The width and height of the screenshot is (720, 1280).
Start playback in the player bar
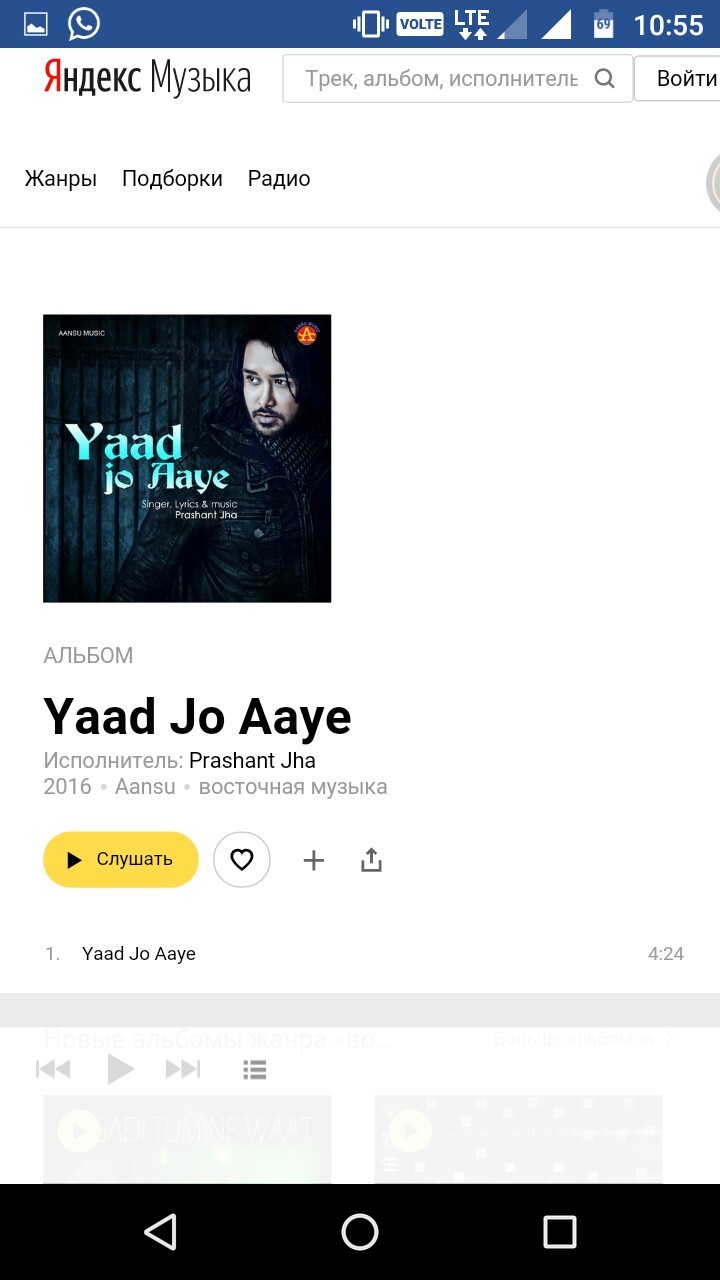click(120, 1069)
